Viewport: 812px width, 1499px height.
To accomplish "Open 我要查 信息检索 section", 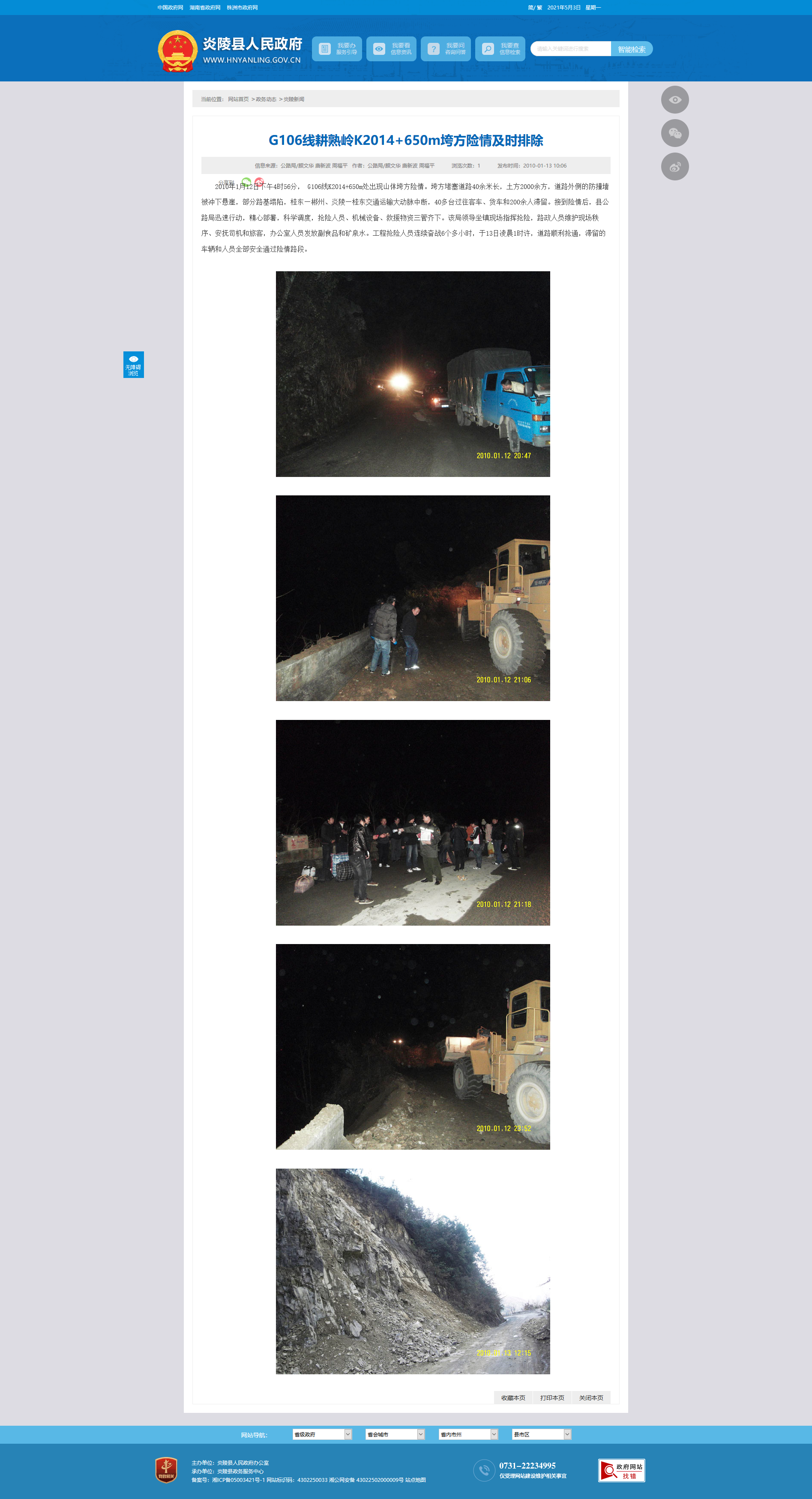I will click(x=500, y=49).
